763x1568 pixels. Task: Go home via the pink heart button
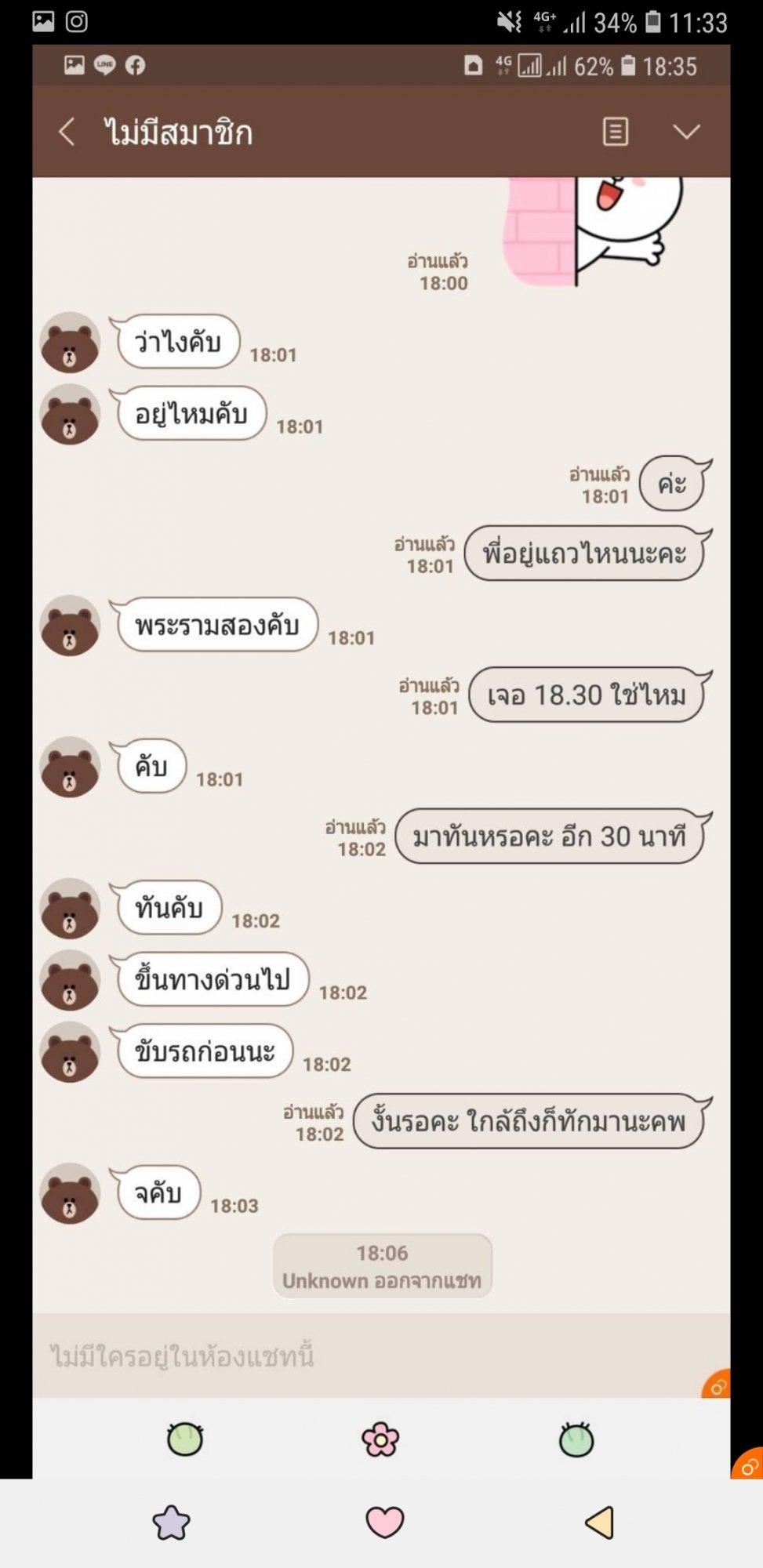coord(384,1523)
